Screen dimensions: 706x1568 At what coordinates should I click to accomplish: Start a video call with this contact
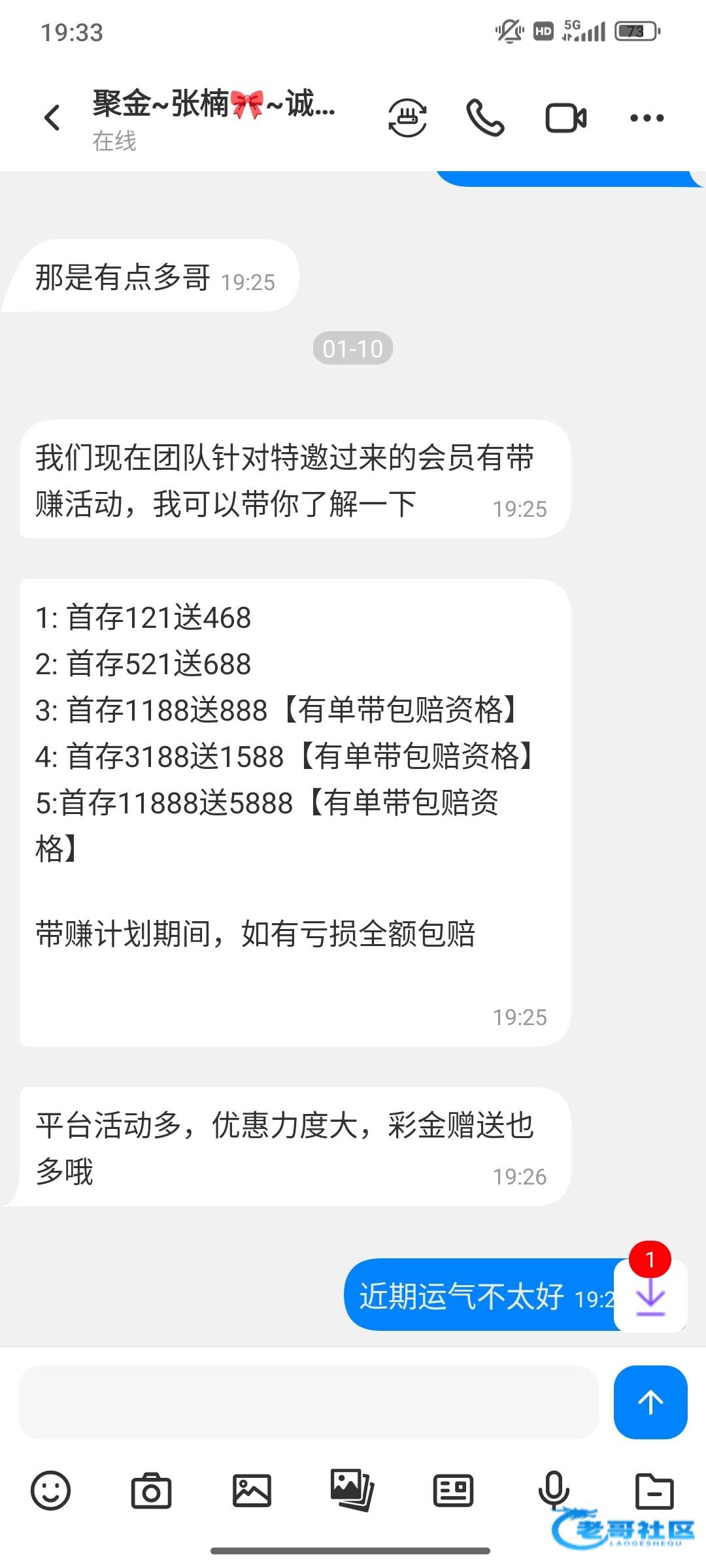click(x=565, y=118)
